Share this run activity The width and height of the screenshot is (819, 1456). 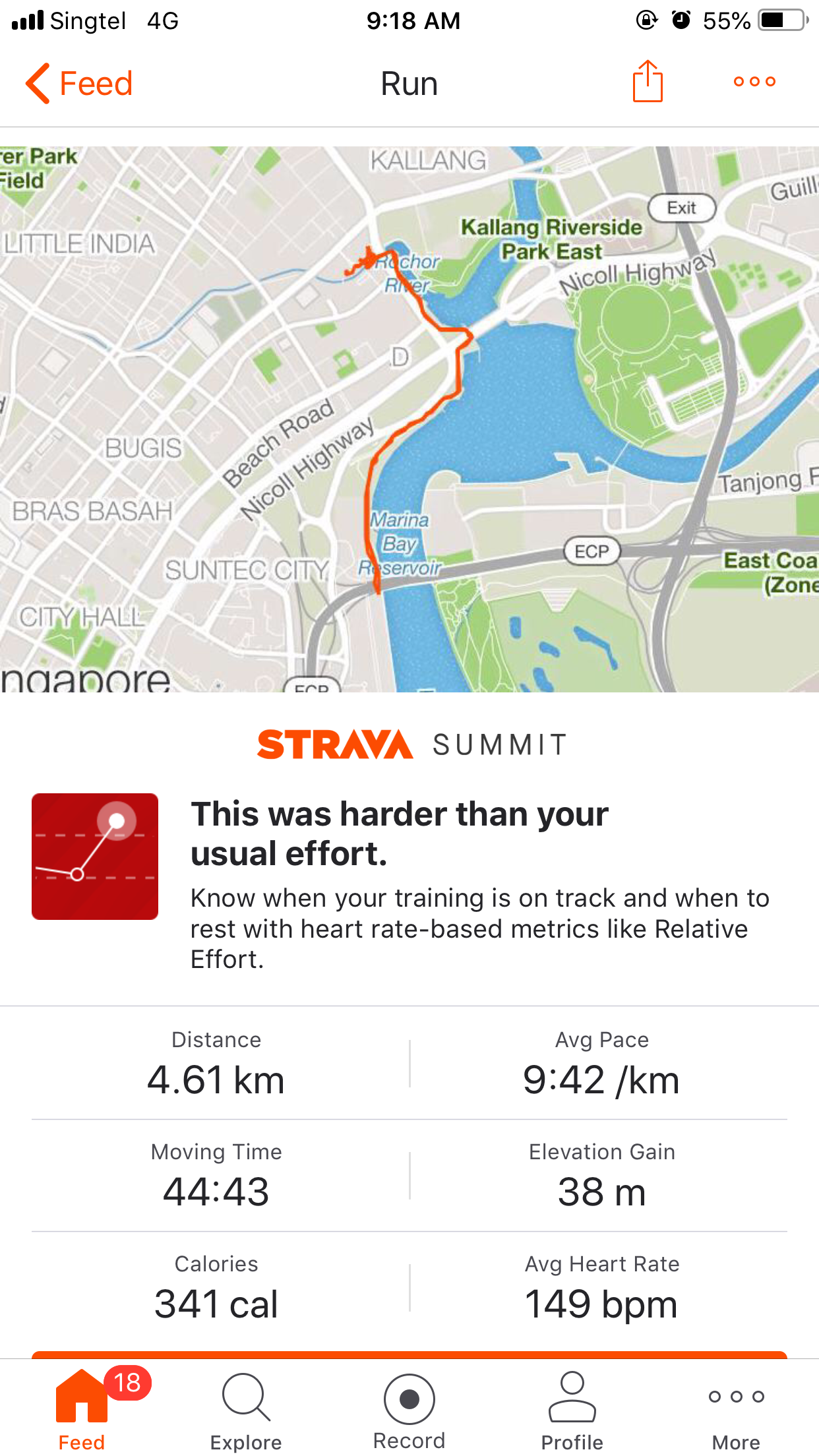coord(648,82)
